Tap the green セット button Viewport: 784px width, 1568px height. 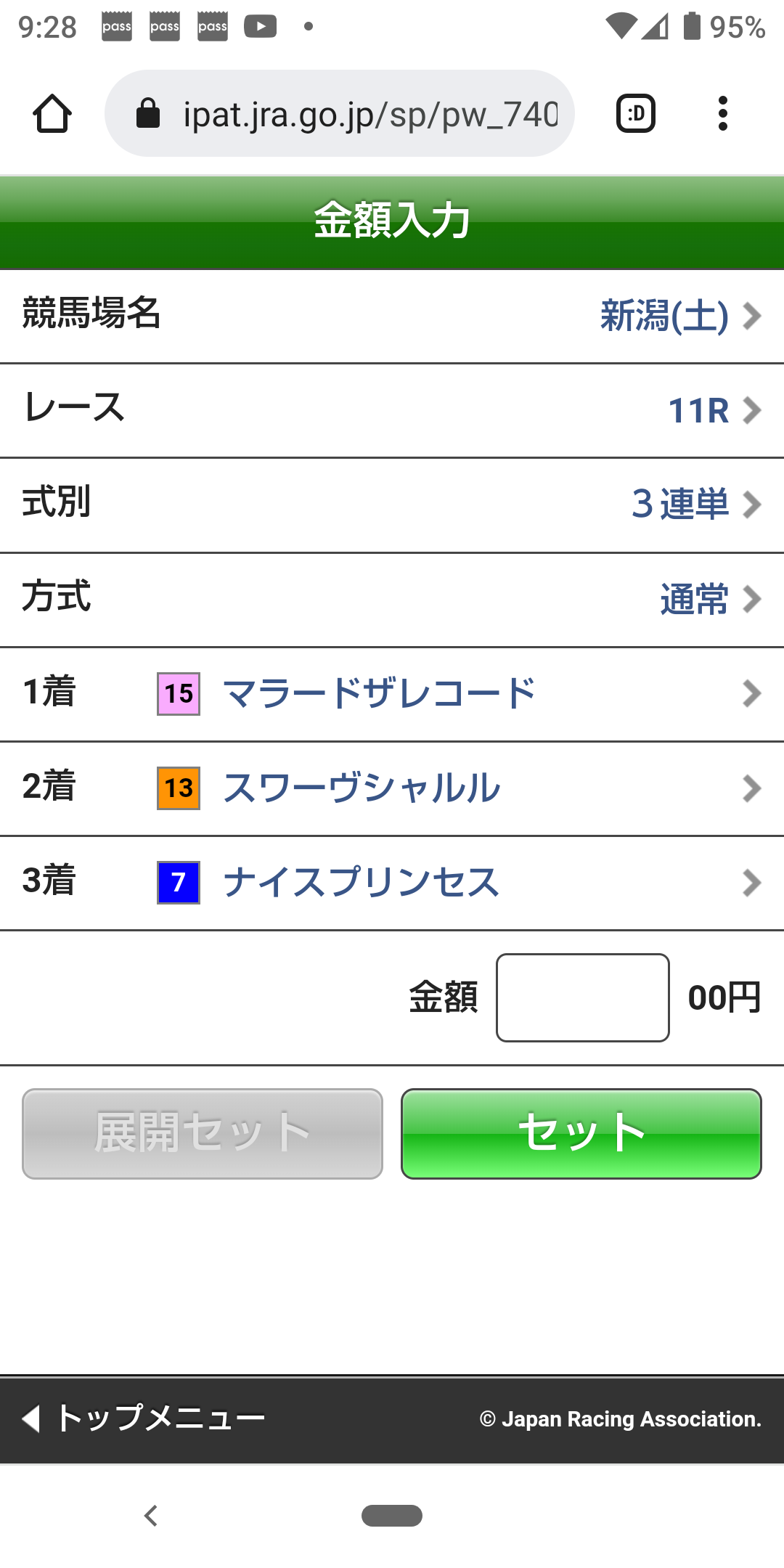coord(581,1133)
